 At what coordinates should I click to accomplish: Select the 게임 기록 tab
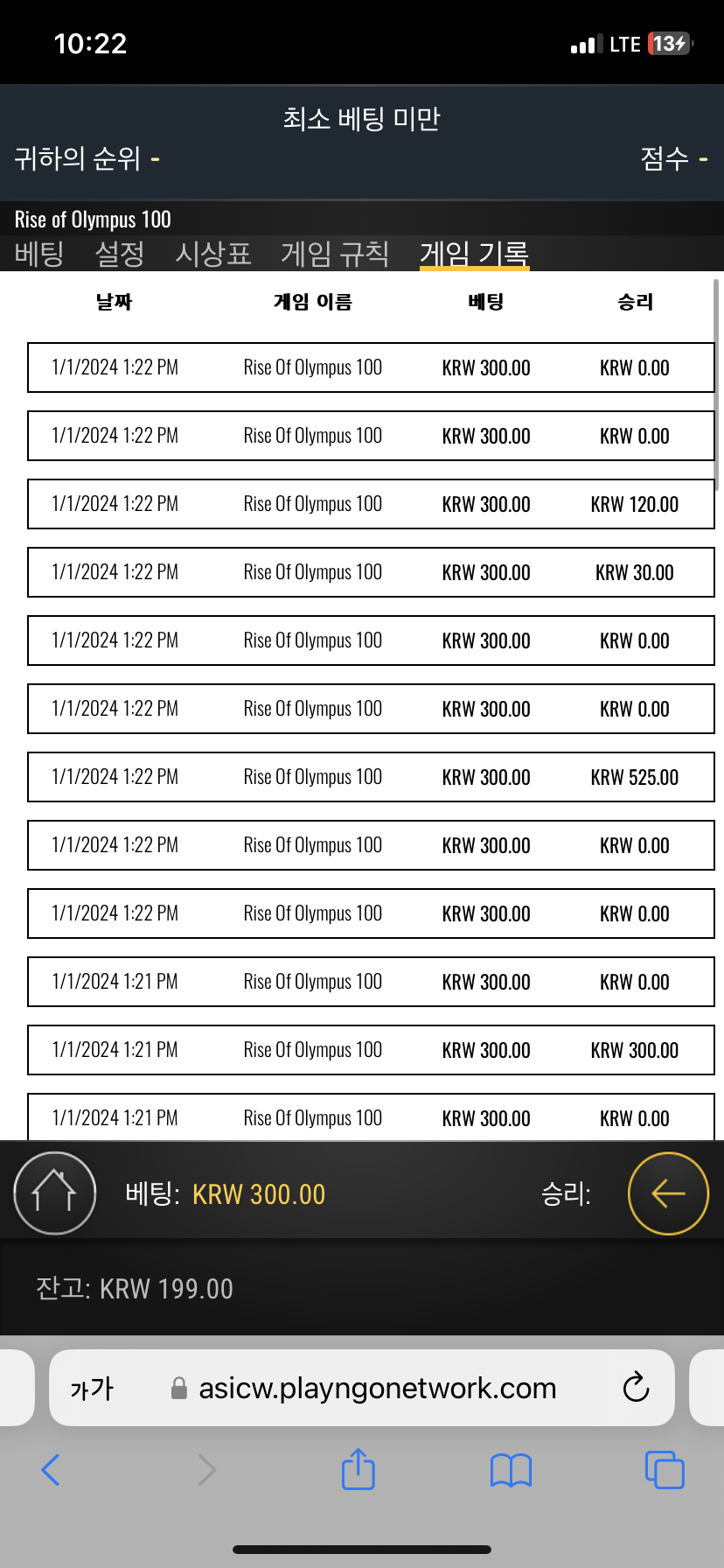(474, 254)
